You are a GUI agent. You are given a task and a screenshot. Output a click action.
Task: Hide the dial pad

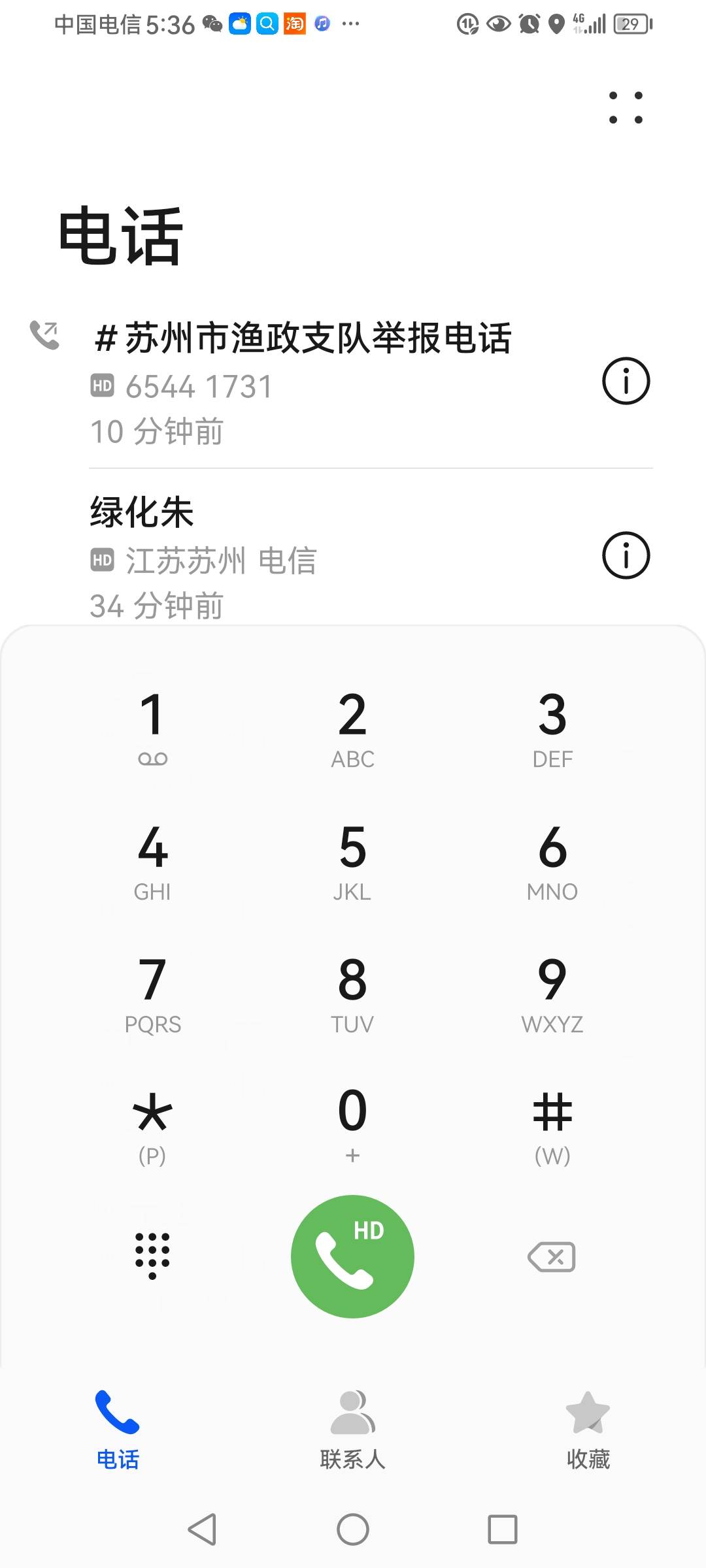point(152,1256)
